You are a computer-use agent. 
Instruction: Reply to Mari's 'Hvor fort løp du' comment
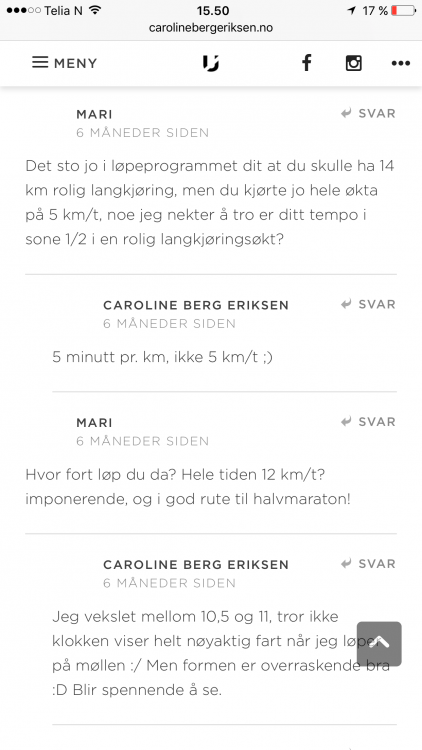[x=368, y=421]
